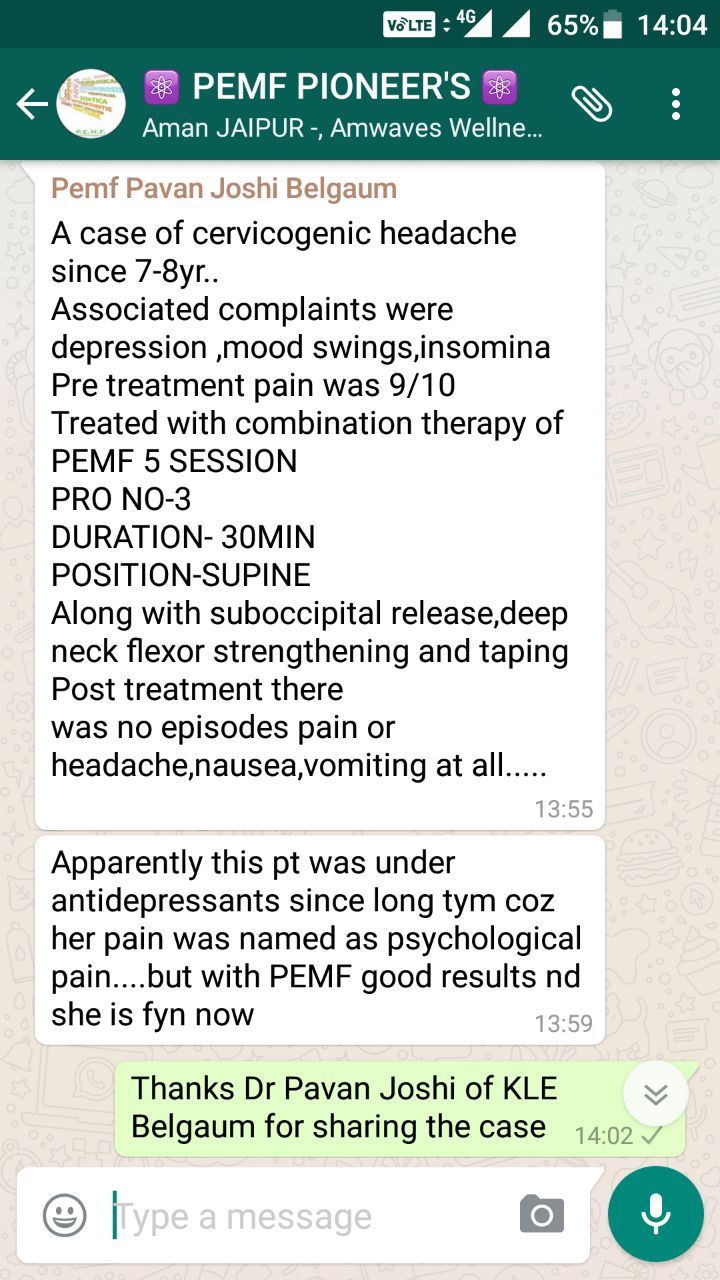Image resolution: width=720 pixels, height=1280 pixels.
Task: Open the emoji picker
Action: [64, 1216]
